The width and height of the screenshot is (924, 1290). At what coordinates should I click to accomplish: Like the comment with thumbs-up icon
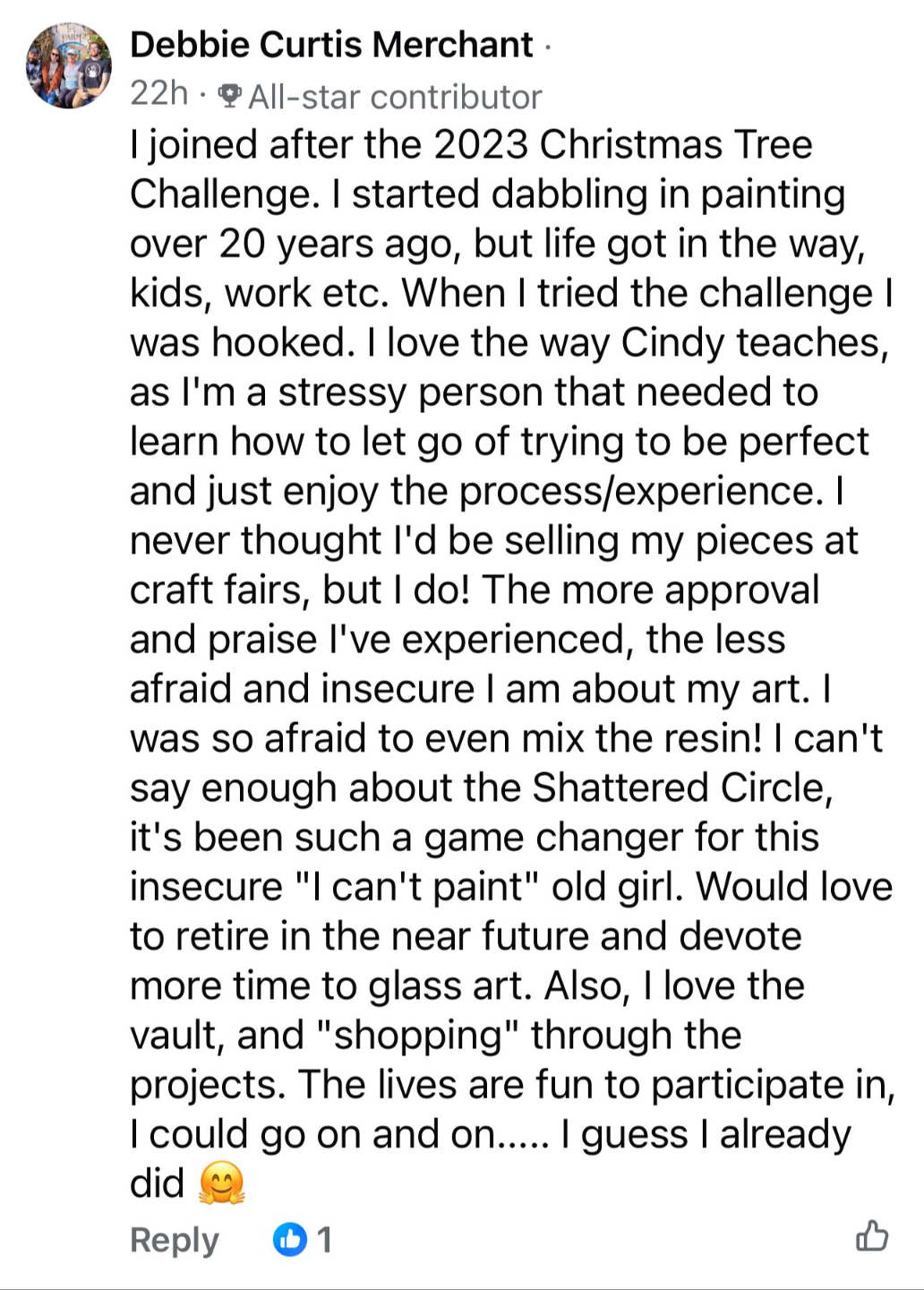(872, 1235)
